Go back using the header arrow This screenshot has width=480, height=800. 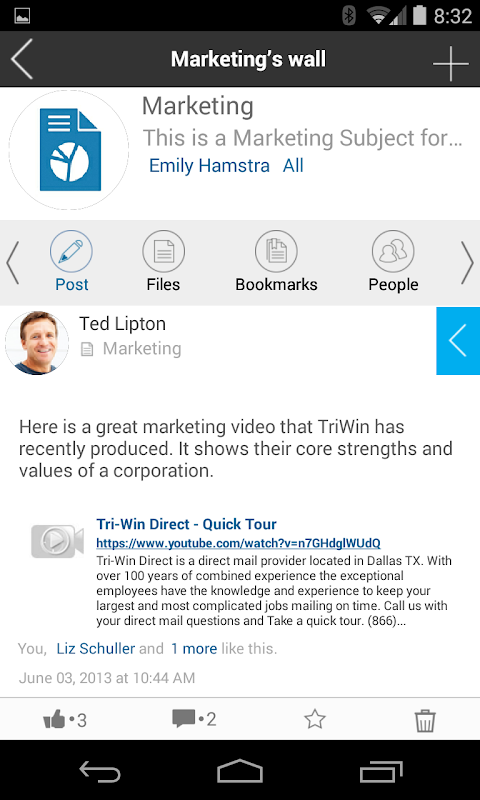[22, 59]
